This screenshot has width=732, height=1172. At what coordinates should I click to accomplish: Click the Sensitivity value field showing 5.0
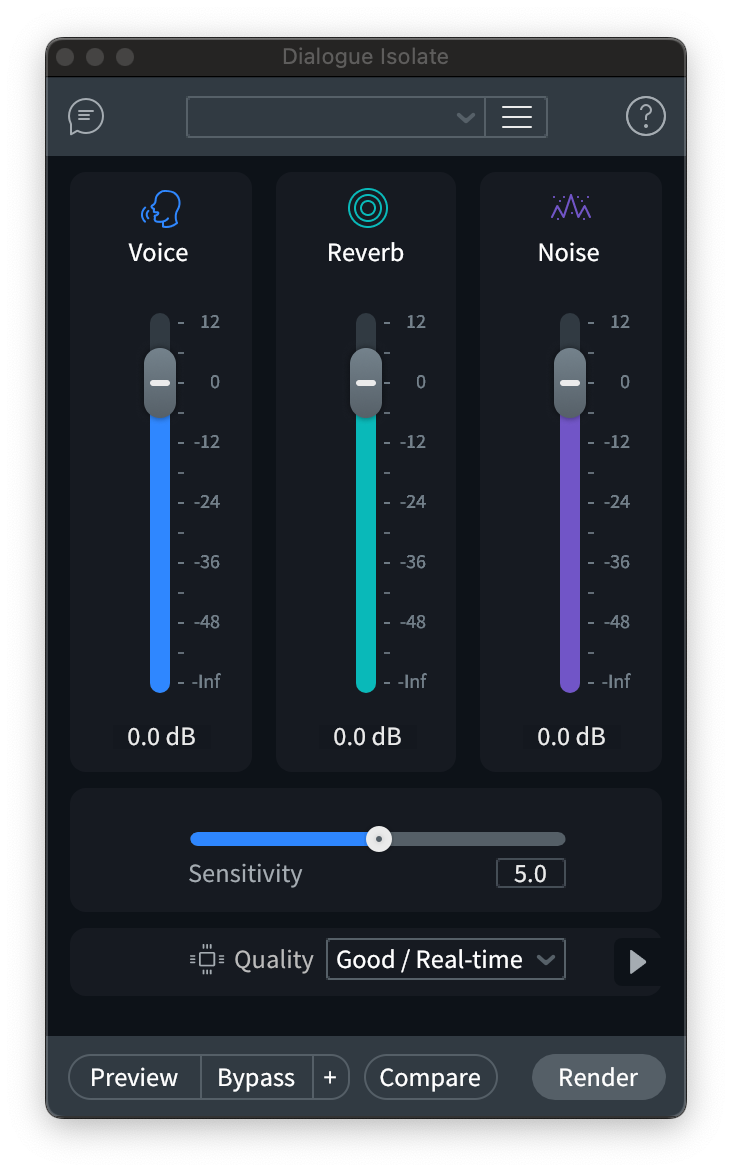[530, 872]
